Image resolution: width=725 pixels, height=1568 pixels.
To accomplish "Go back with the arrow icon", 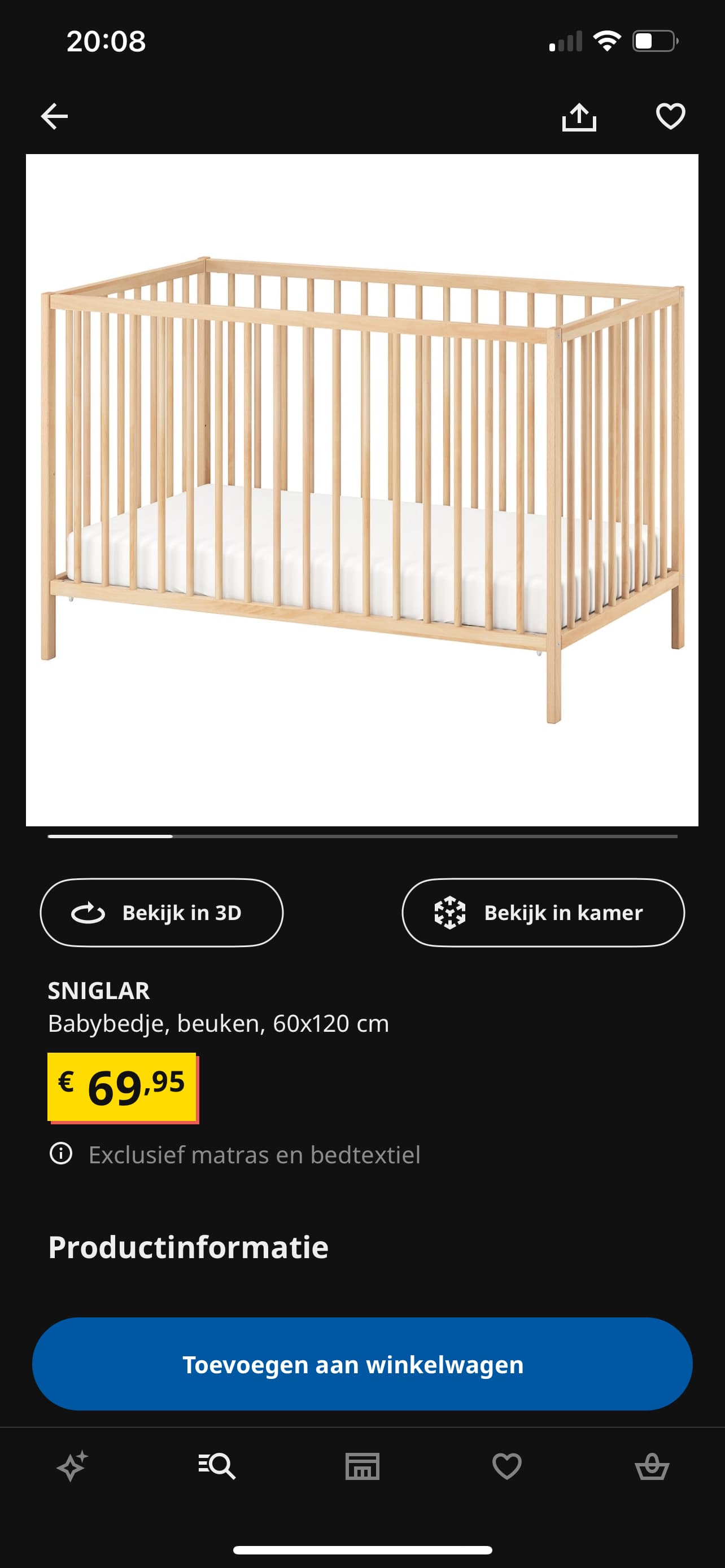I will [54, 116].
